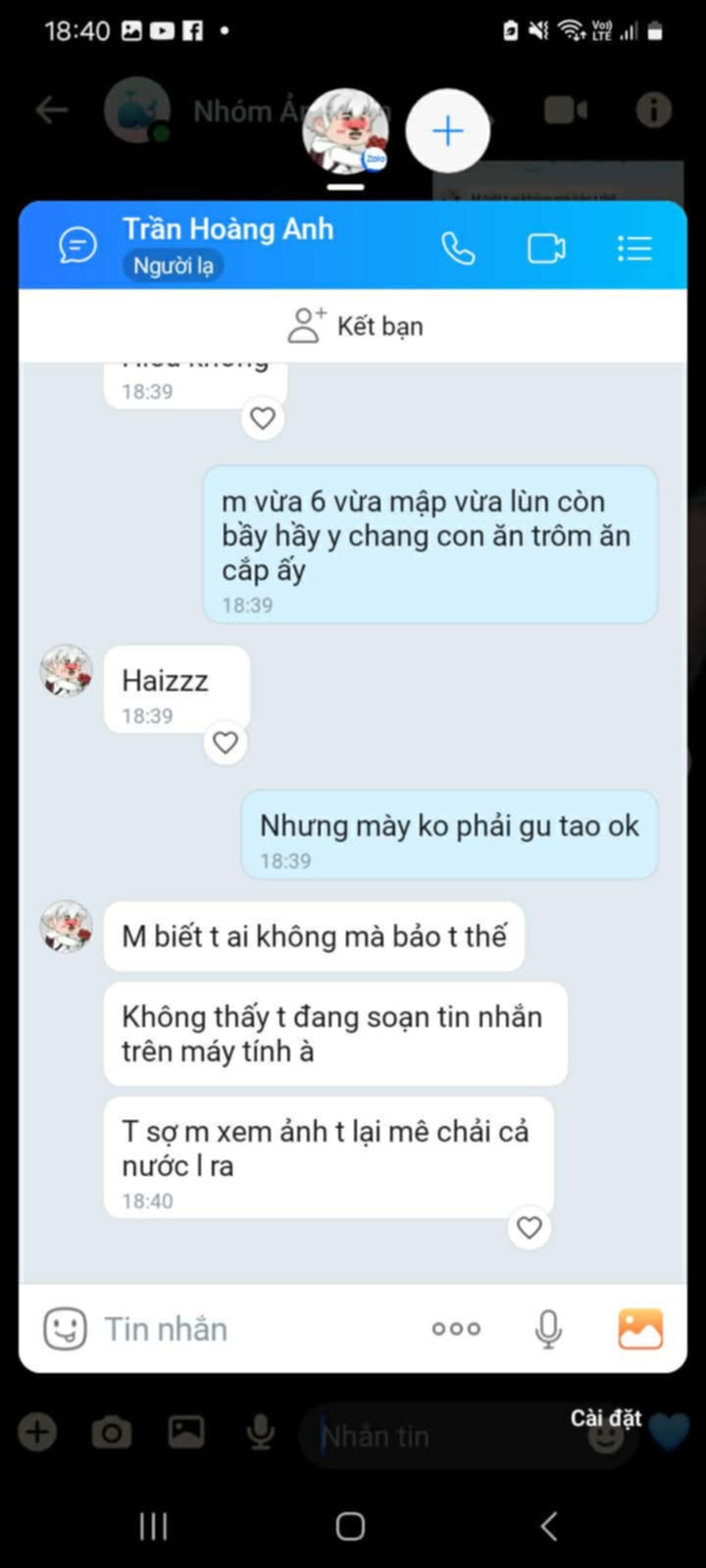This screenshot has width=706, height=1568.
Task: Tap Kết bạn to add friend
Action: 355,325
